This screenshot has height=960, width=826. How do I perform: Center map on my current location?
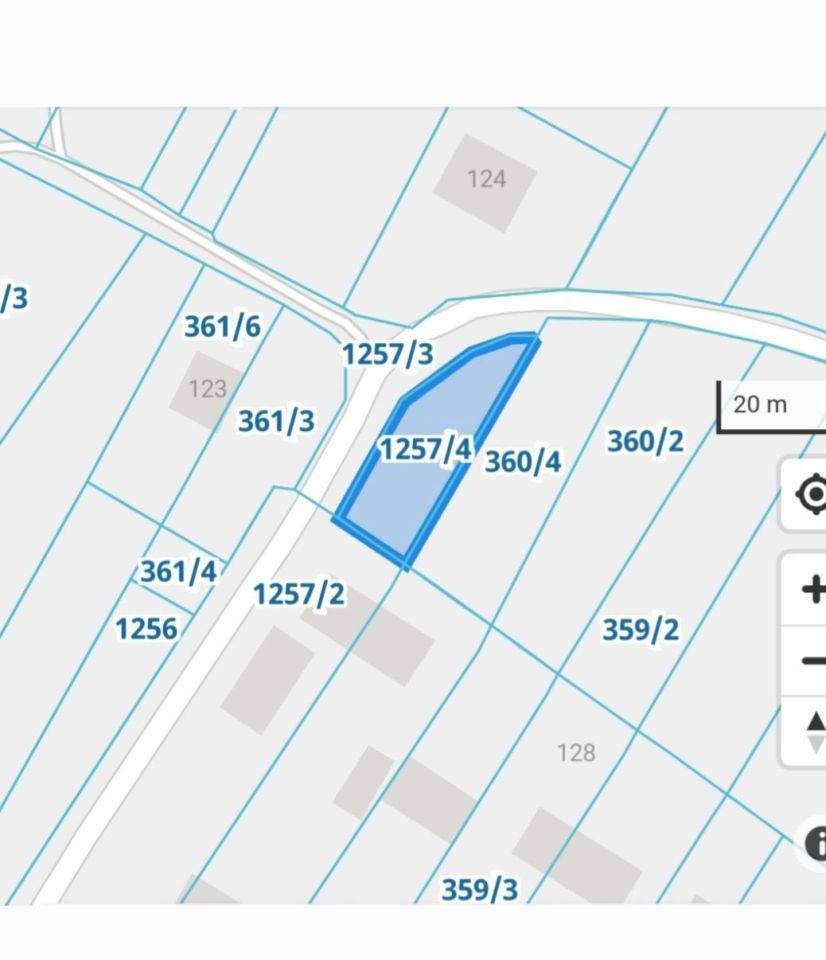pyautogui.click(x=811, y=495)
